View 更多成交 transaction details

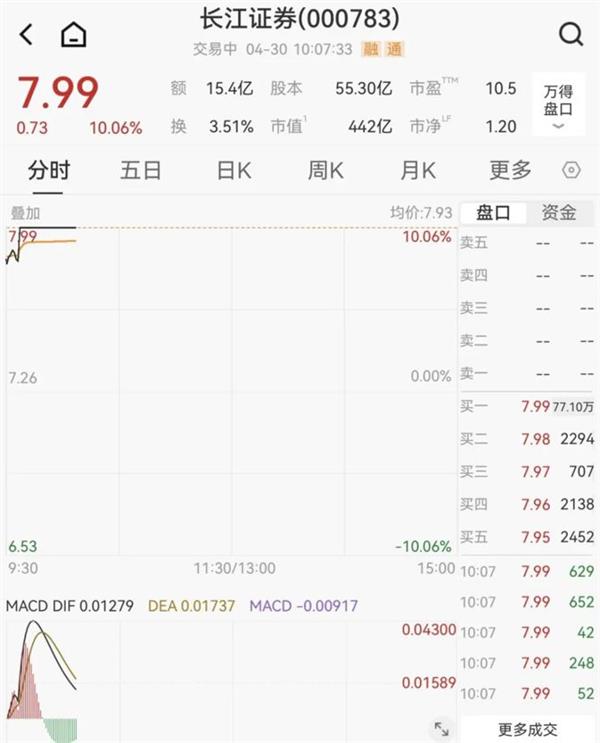click(x=527, y=728)
